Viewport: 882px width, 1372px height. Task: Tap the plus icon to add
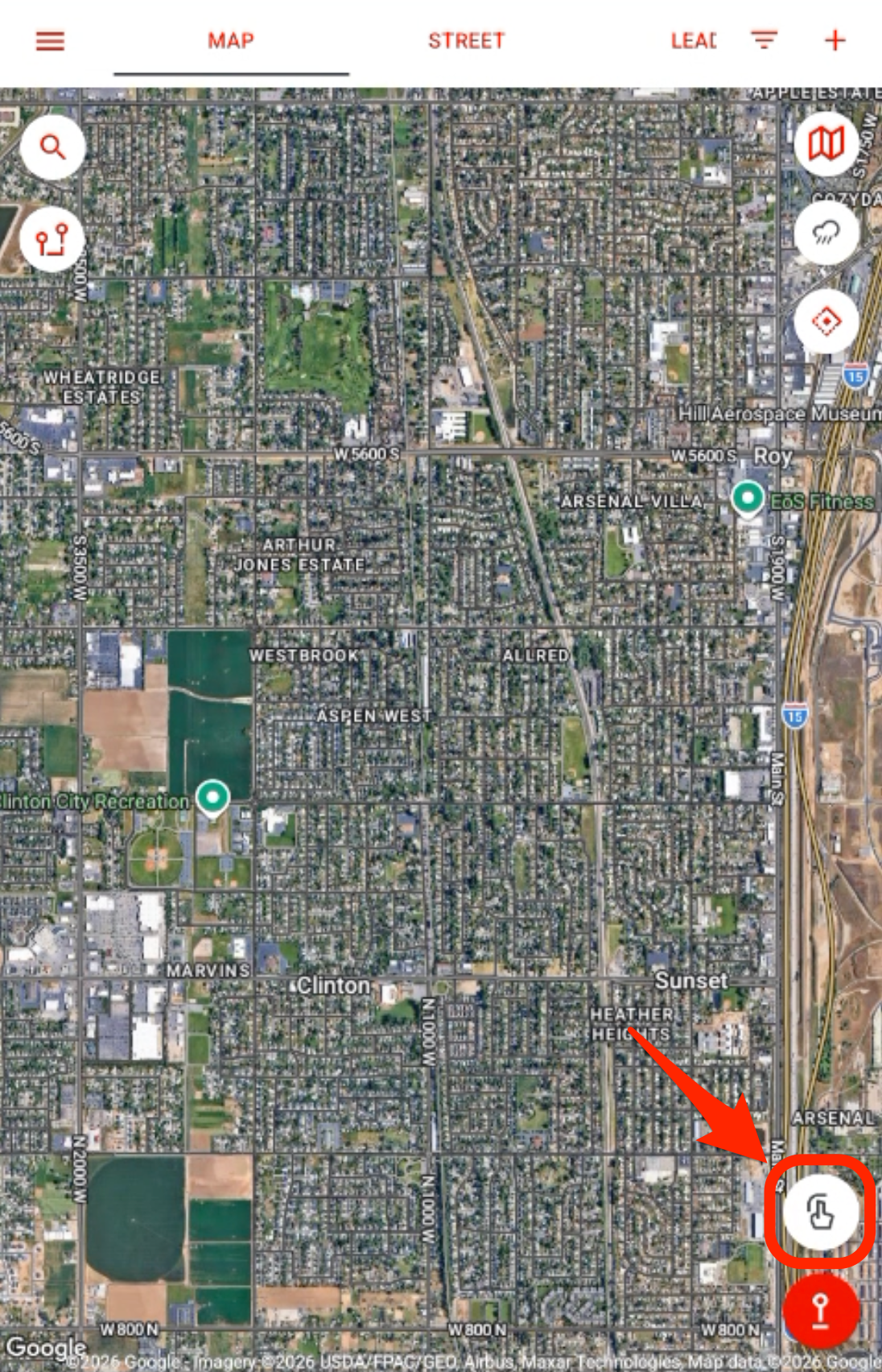point(835,39)
